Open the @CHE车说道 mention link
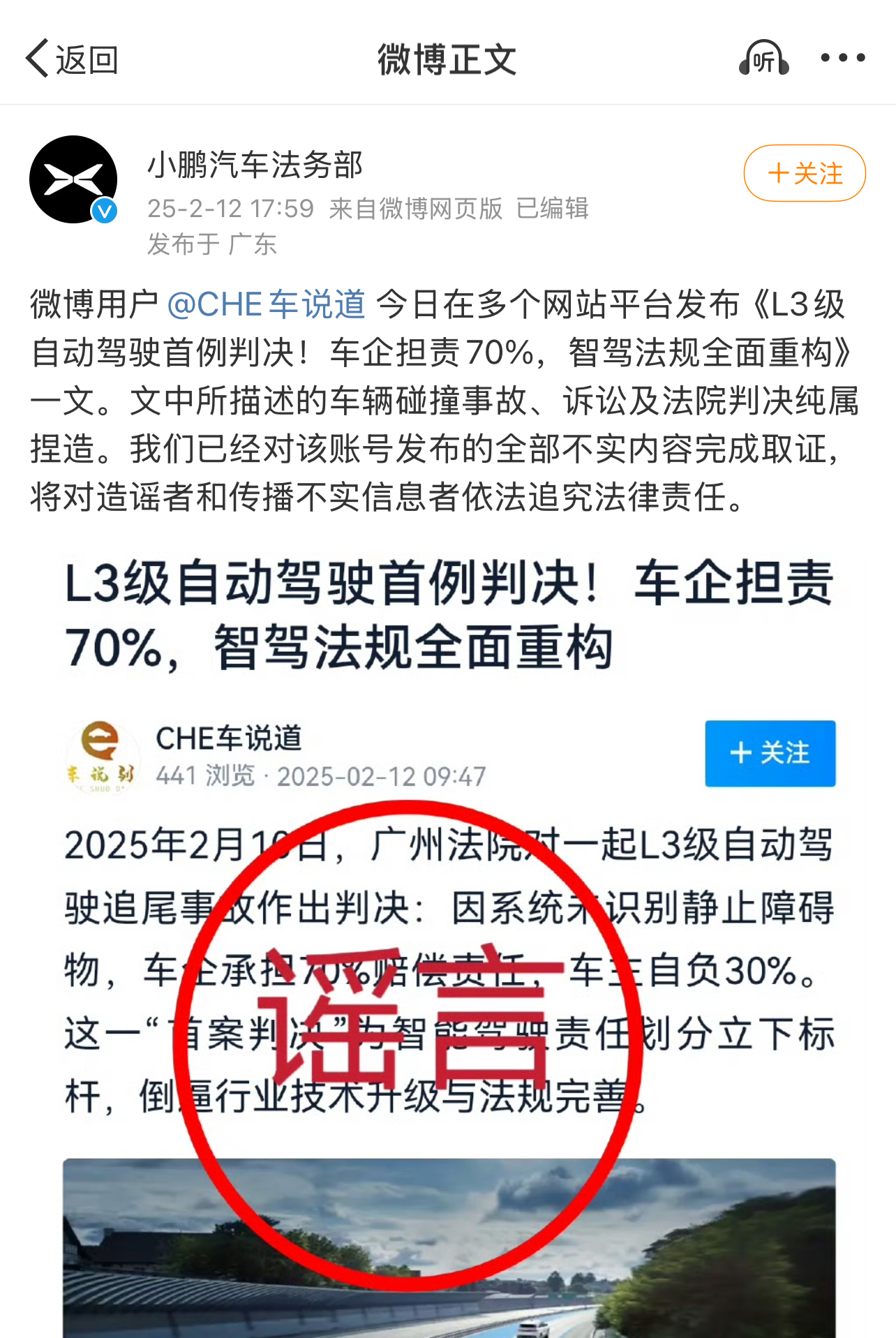 click(x=267, y=305)
